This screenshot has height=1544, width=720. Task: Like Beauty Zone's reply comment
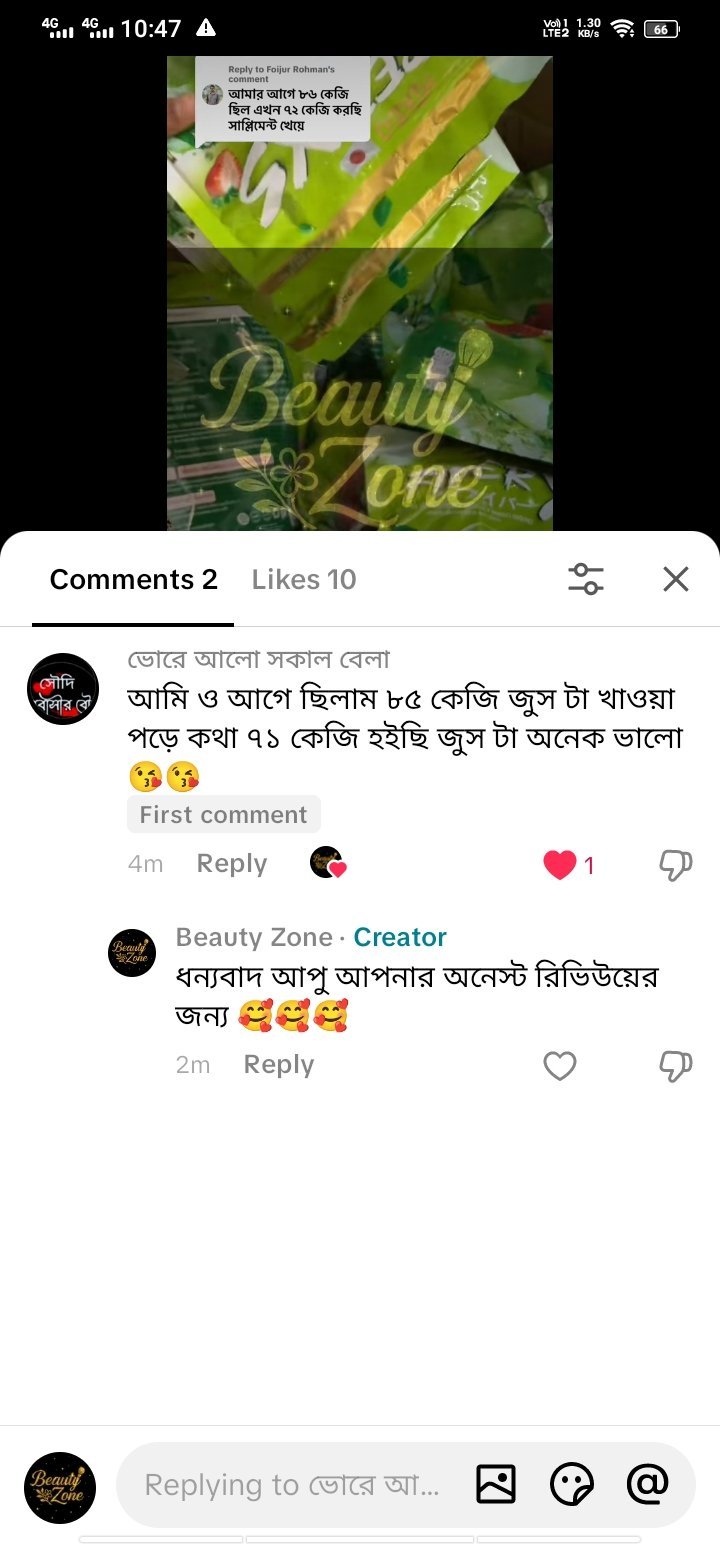tap(559, 1065)
